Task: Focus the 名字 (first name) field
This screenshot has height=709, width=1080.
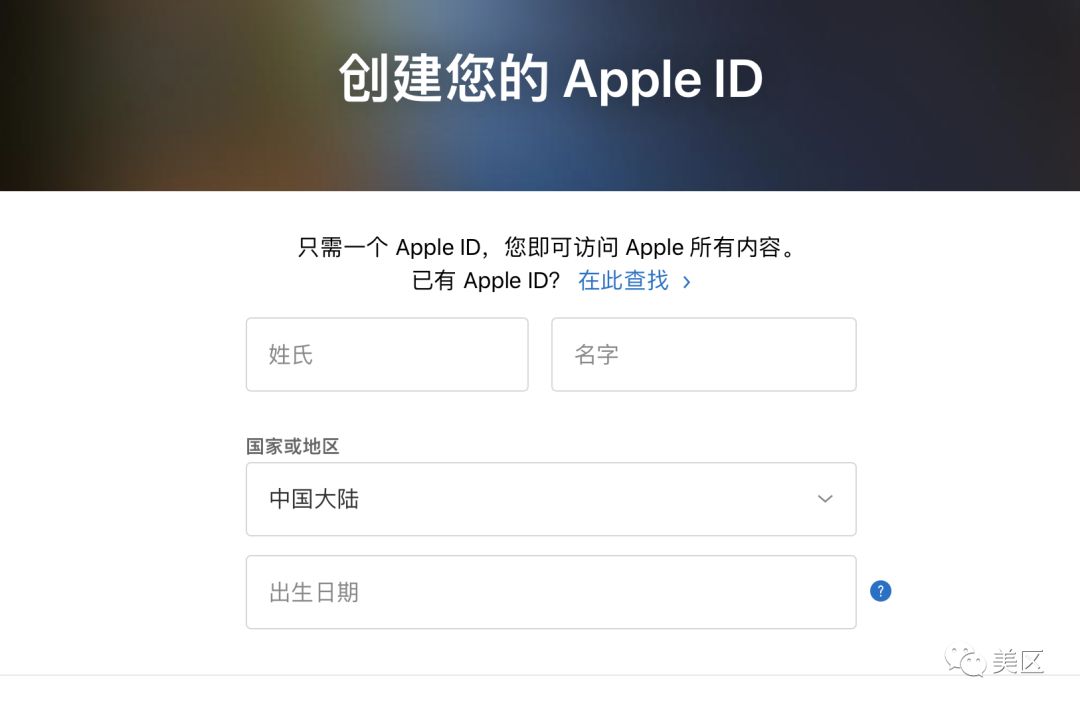Action: 703,354
